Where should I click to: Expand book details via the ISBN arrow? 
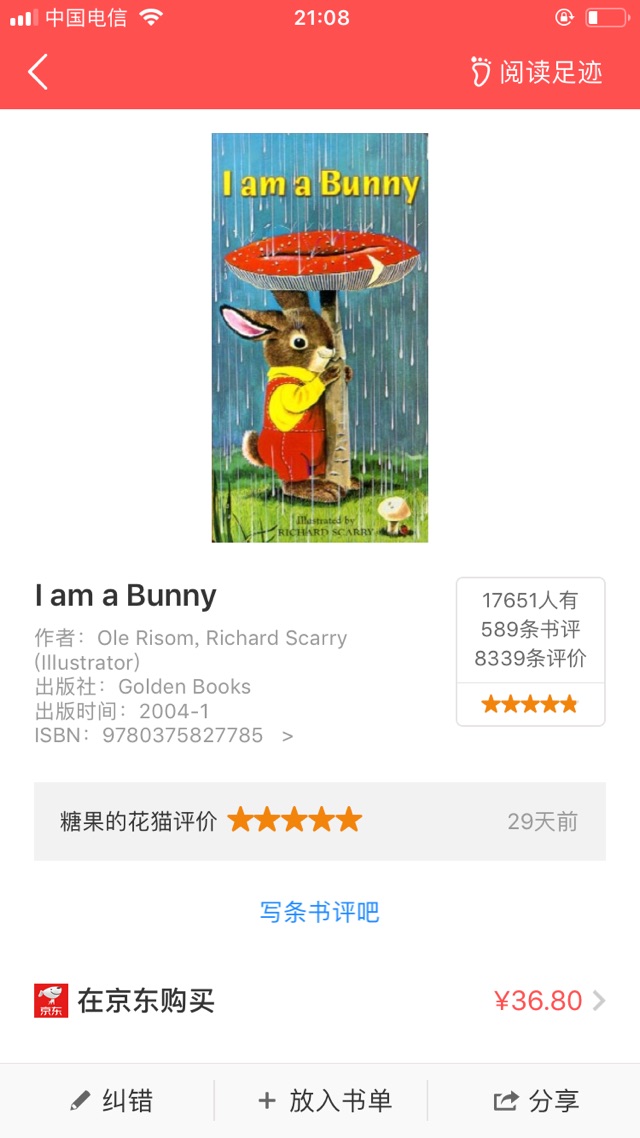pyautogui.click(x=288, y=736)
